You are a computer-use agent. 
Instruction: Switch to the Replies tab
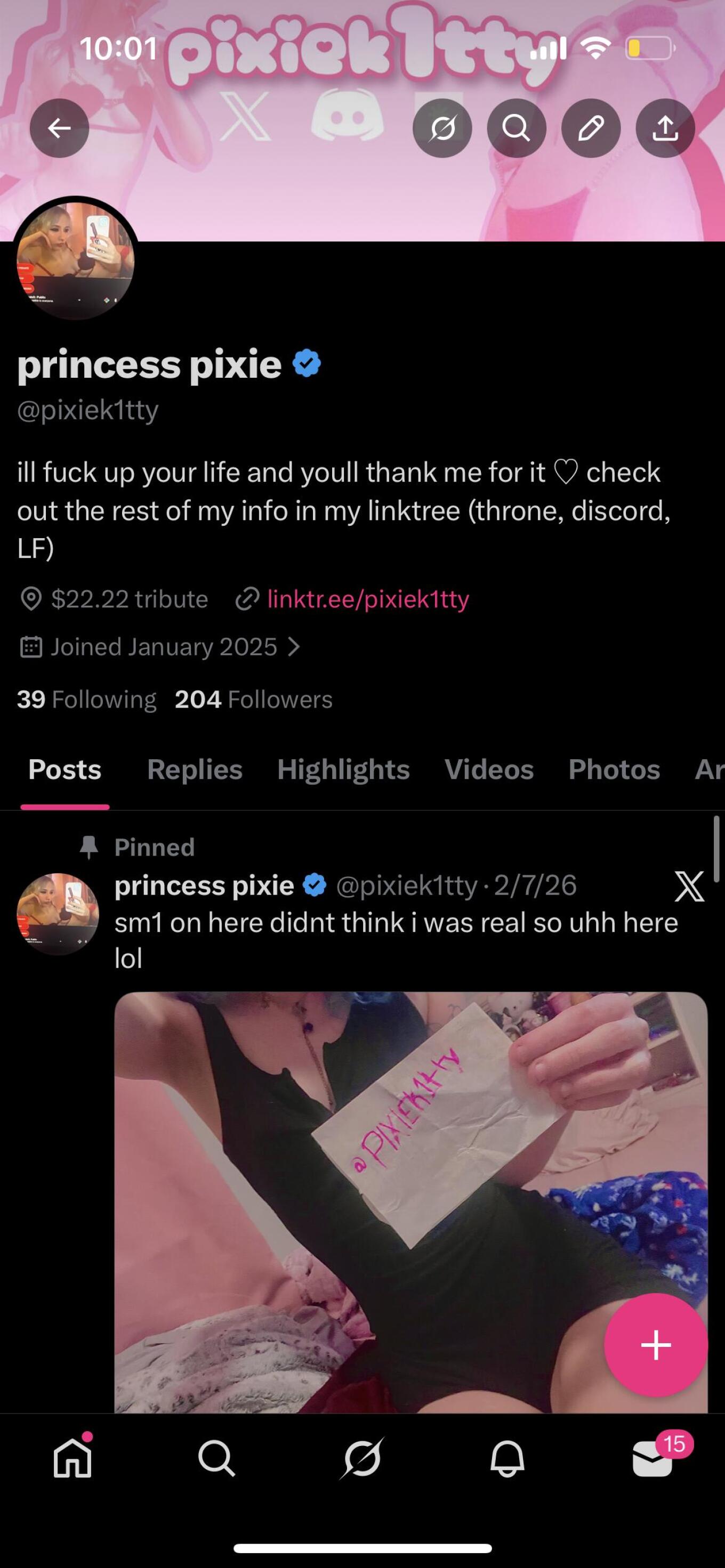coord(195,769)
